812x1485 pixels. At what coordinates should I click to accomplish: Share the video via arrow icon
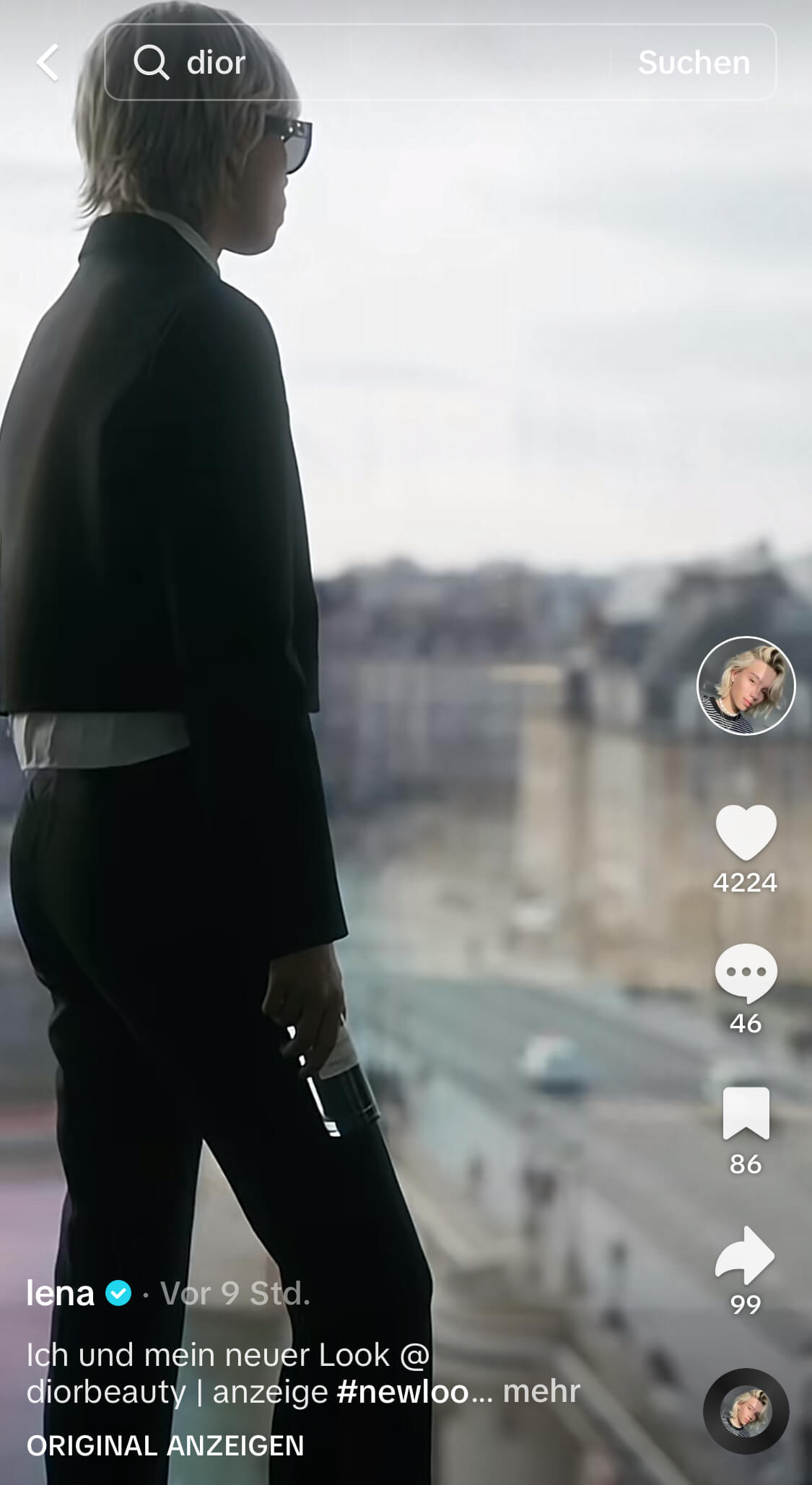click(746, 1255)
